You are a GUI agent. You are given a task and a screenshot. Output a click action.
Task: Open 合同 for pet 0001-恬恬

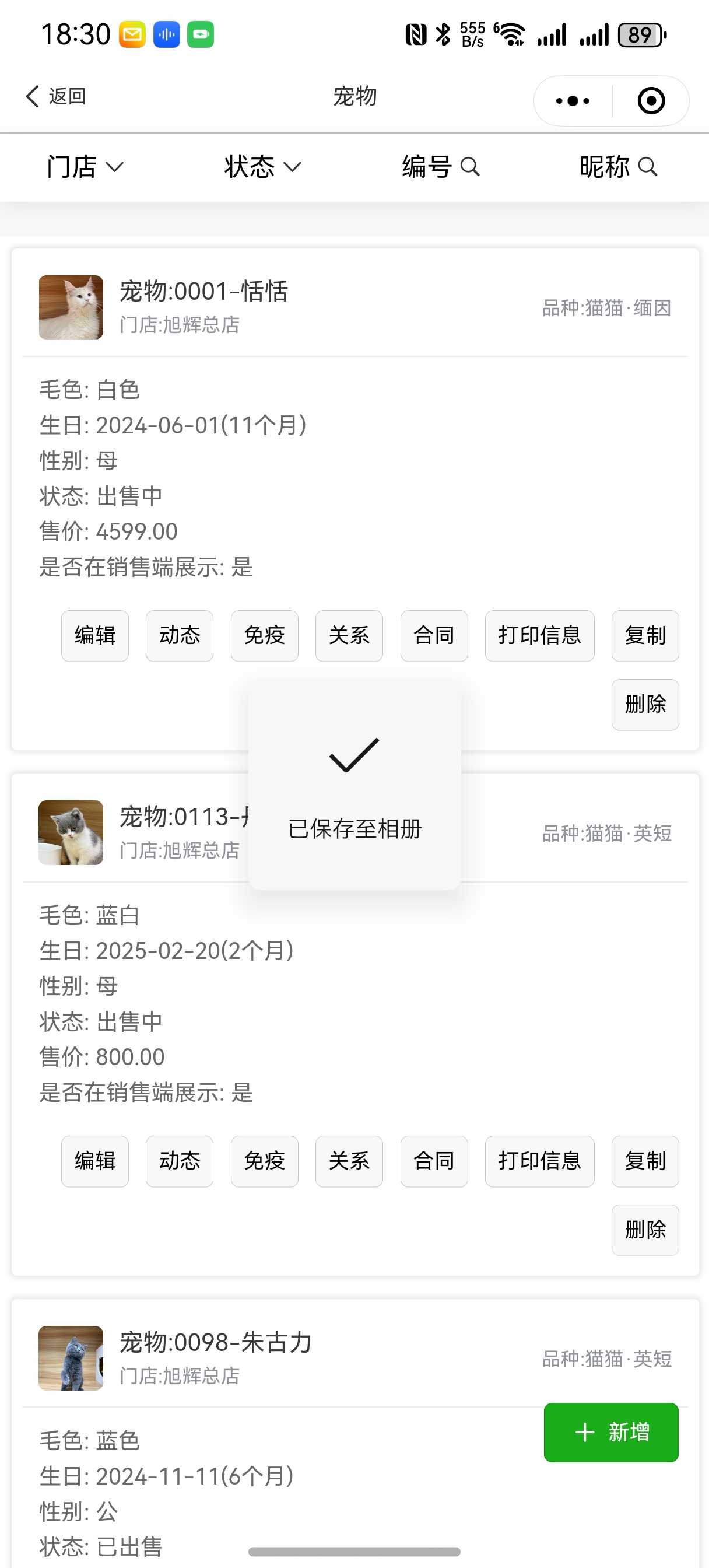[434, 635]
